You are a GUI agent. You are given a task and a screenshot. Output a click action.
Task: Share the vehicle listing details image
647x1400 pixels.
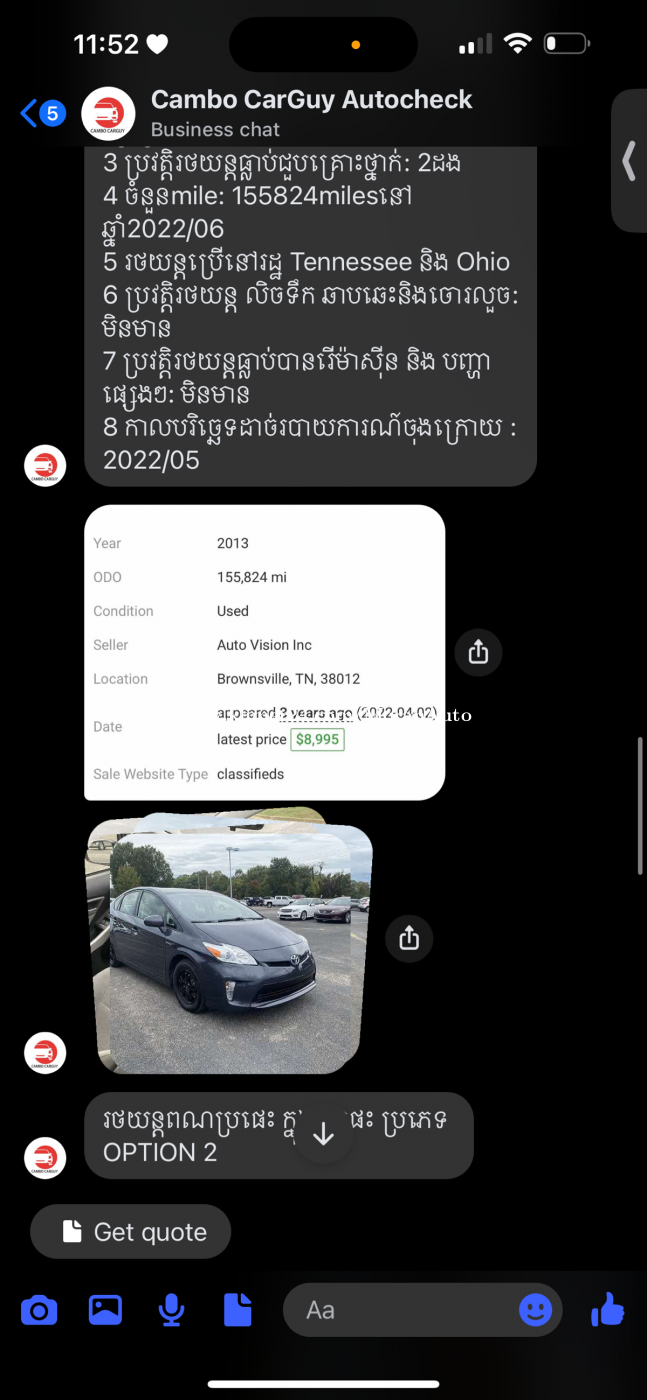pyautogui.click(x=478, y=652)
